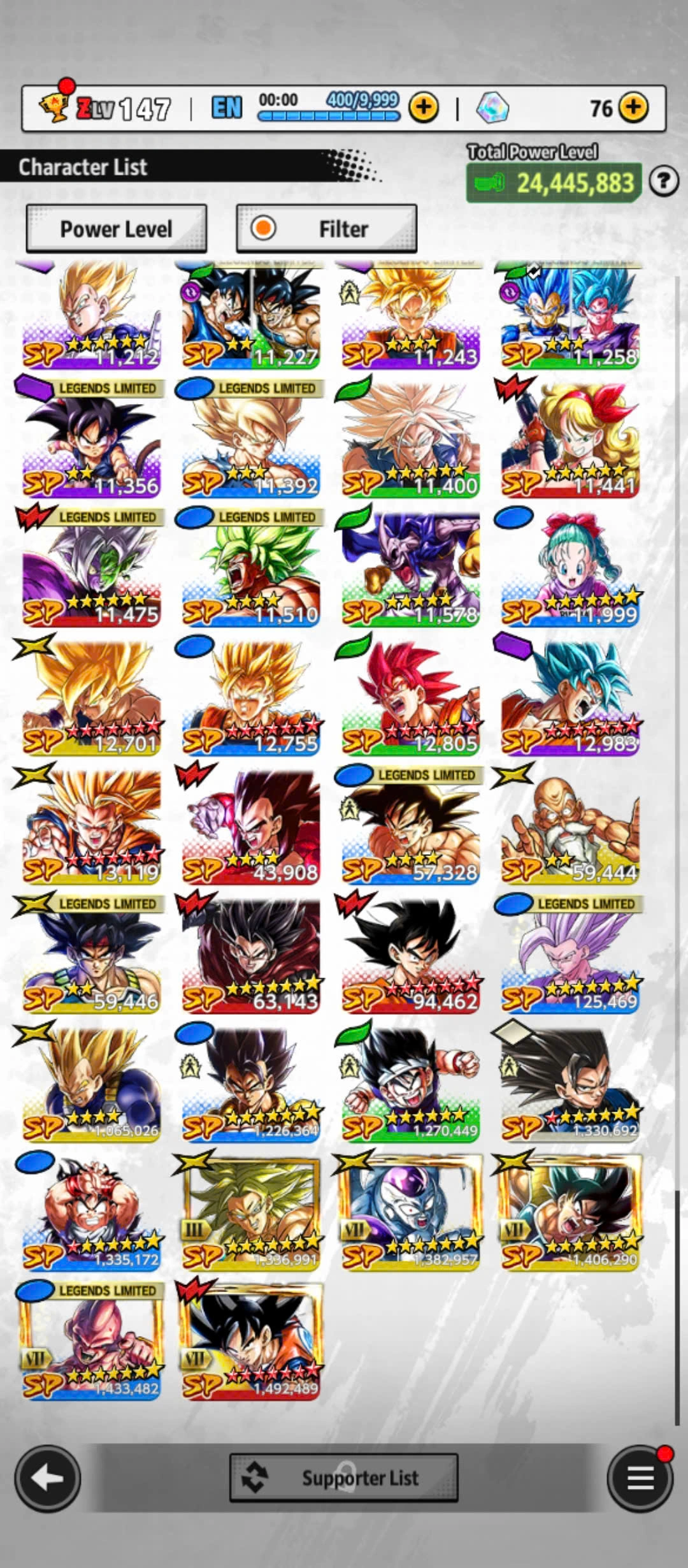This screenshot has height=1568, width=688.
Task: Open the Total Power Level help icon
Action: click(663, 182)
